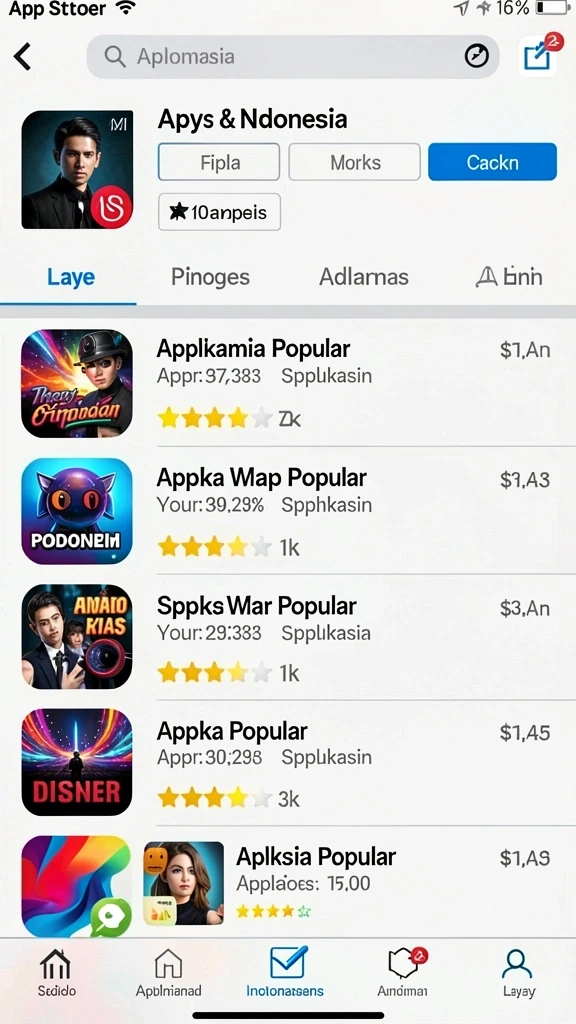This screenshot has width=576, height=1024.
Task: Tap the Morks button
Action: coord(355,162)
